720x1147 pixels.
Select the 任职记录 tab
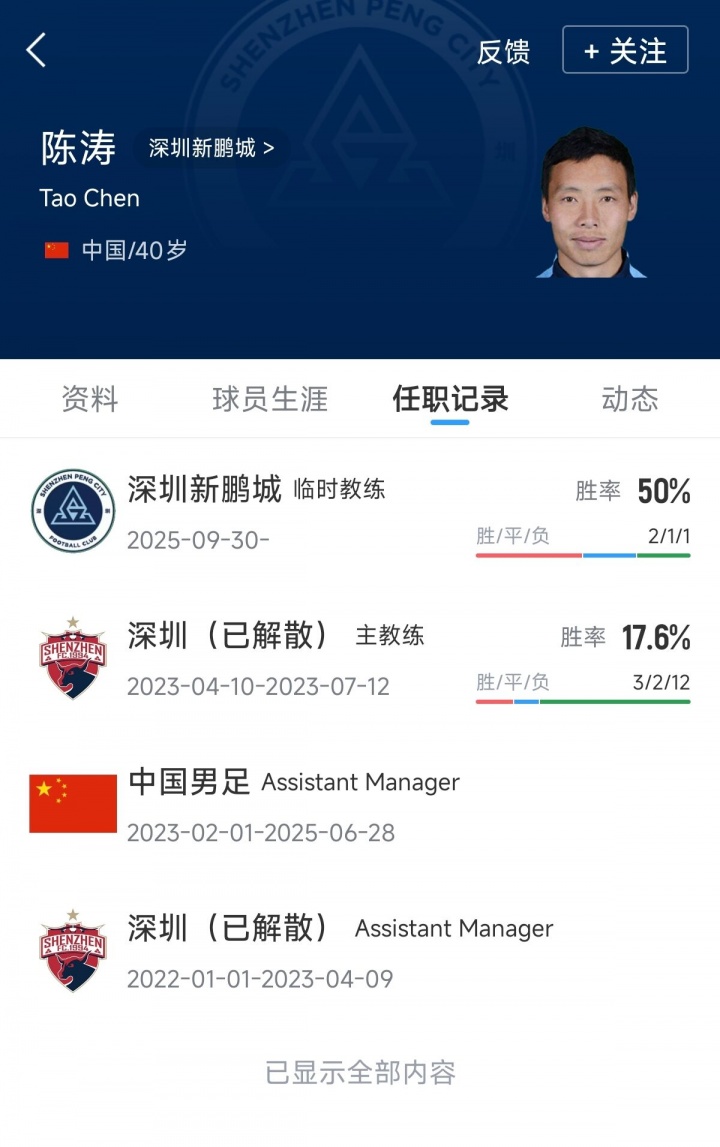(x=450, y=399)
